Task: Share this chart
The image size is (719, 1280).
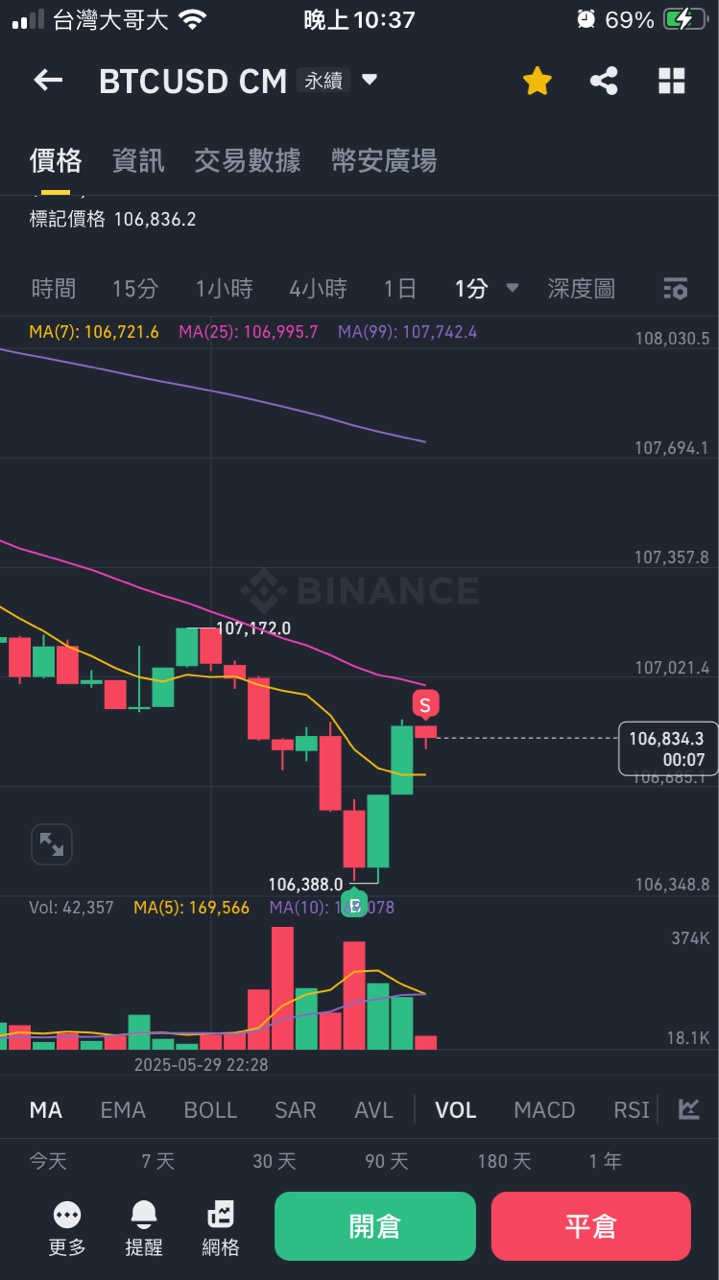Action: pyautogui.click(x=604, y=81)
